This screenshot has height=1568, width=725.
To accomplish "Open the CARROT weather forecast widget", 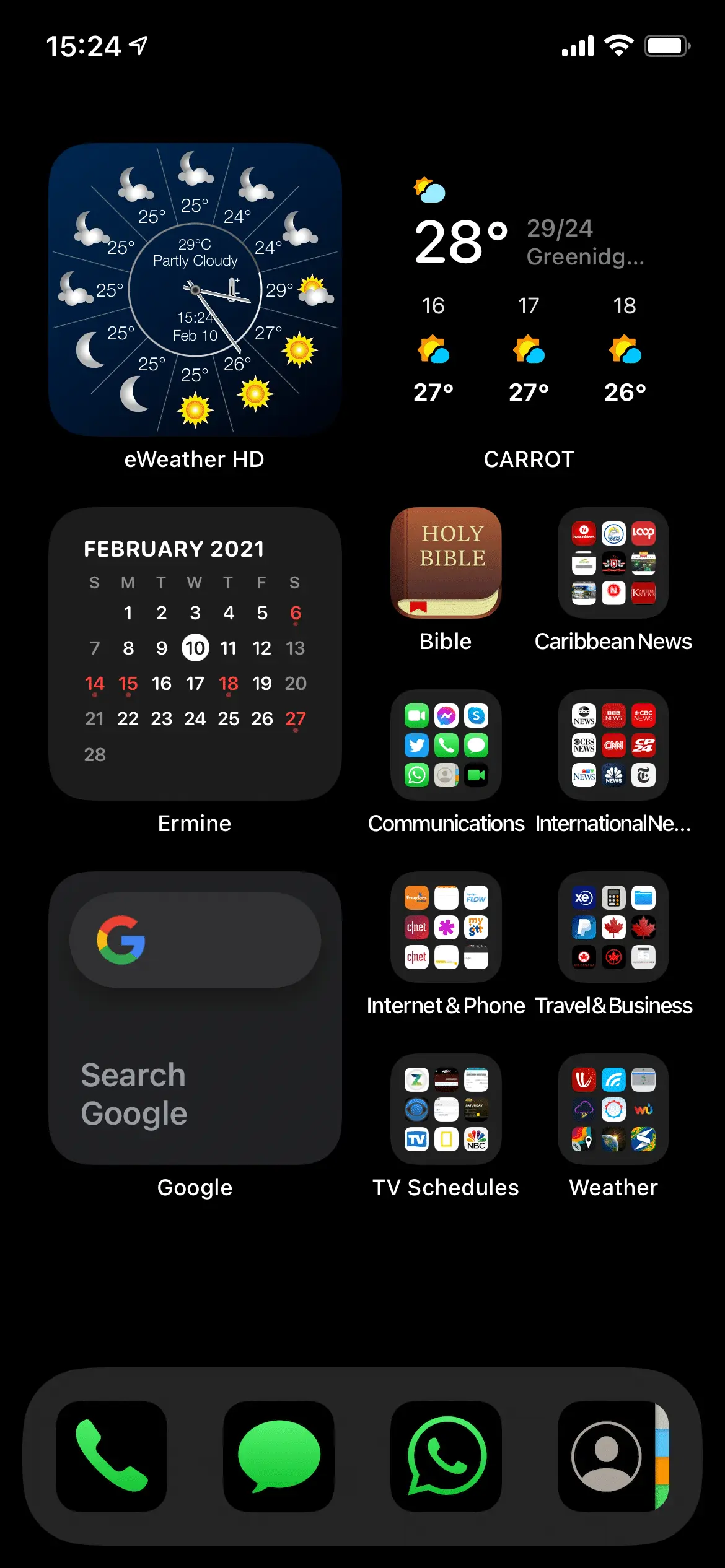I will click(529, 290).
